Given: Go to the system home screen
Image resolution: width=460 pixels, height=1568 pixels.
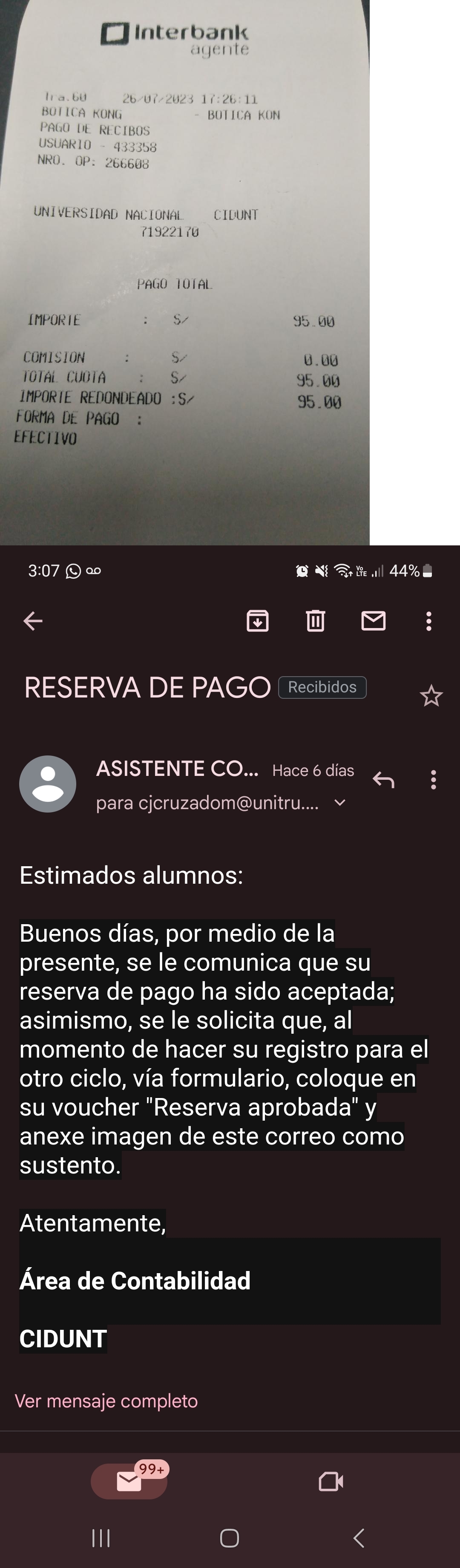Looking at the screenshot, I should (230, 1538).
